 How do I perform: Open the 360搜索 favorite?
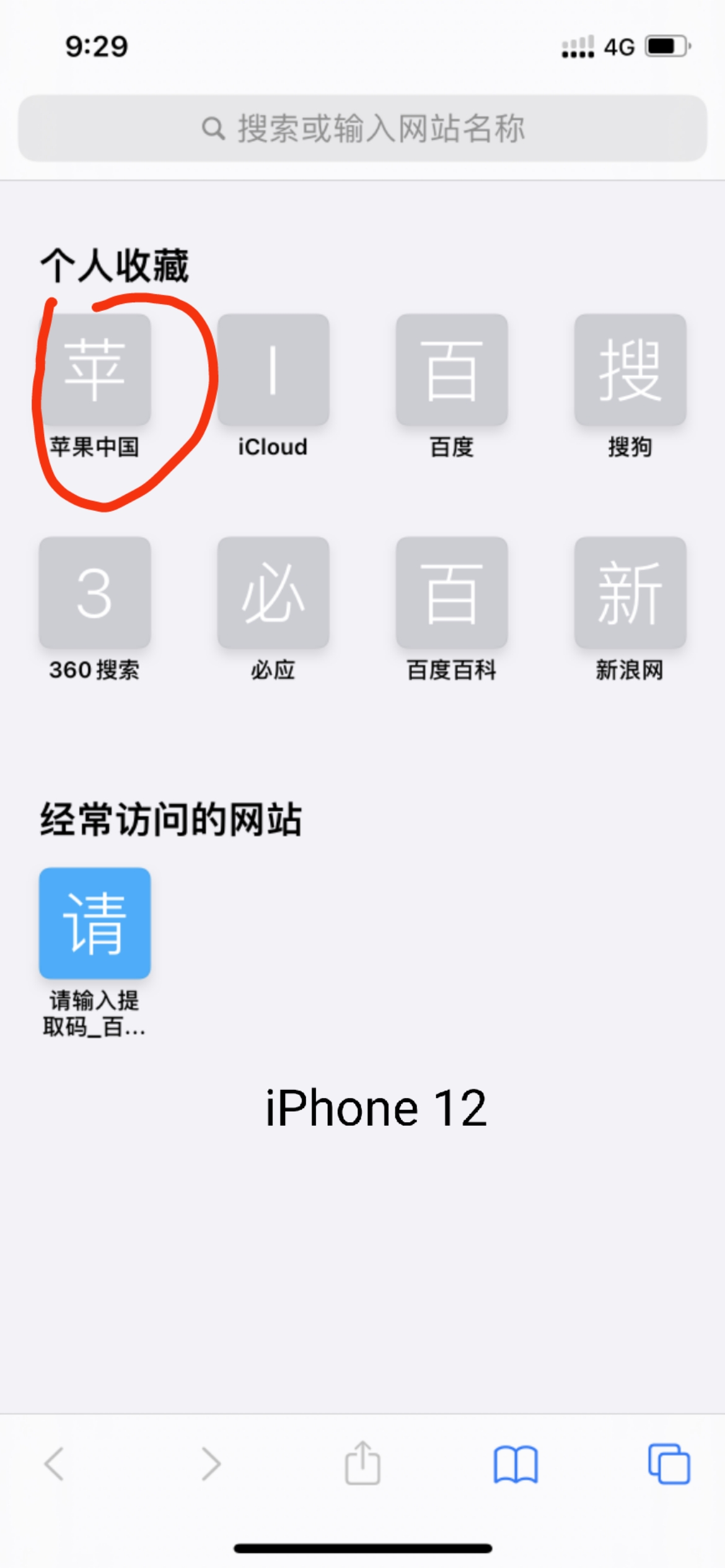pos(95,593)
